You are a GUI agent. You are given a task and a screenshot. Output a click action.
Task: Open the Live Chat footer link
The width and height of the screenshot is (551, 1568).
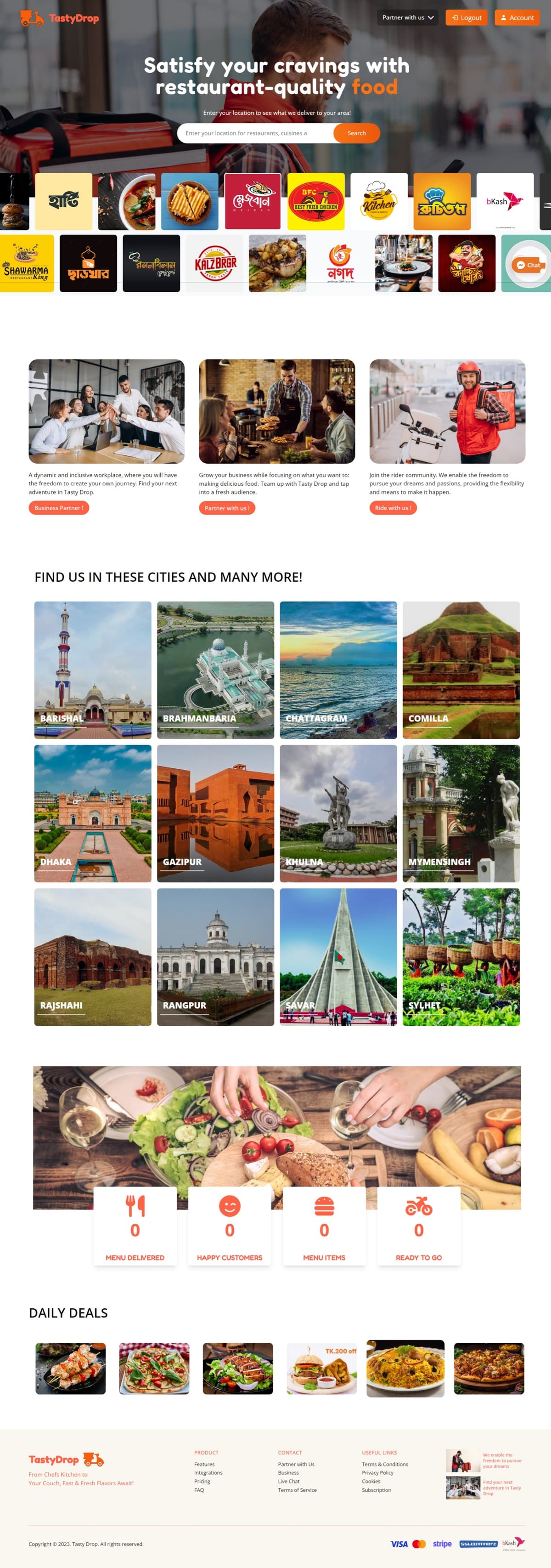[289, 1482]
